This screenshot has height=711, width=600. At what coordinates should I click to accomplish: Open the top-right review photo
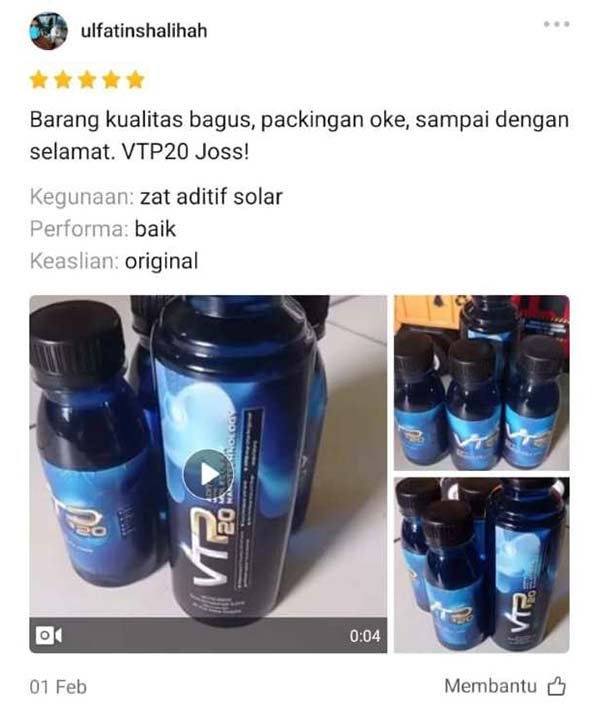point(481,381)
